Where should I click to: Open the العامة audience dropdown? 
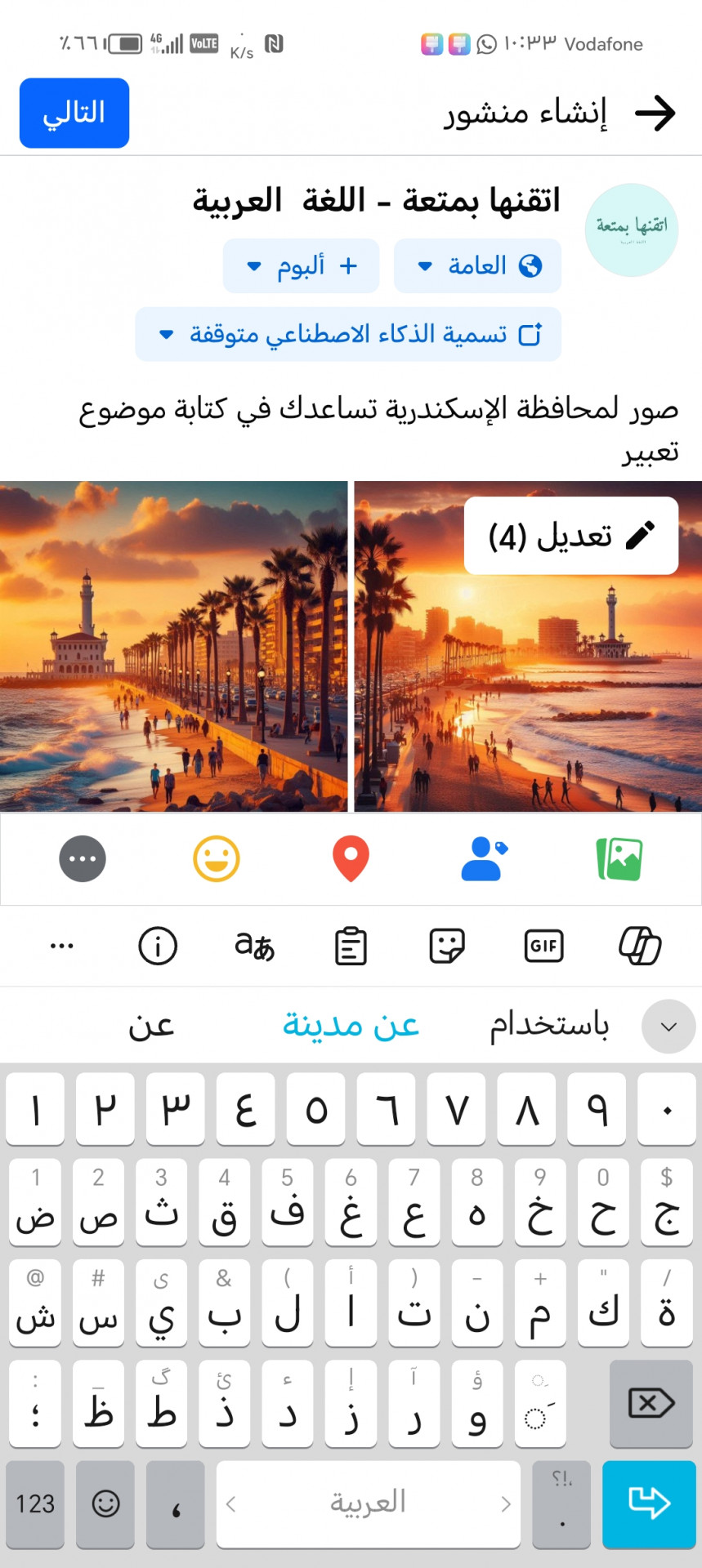[x=477, y=266]
